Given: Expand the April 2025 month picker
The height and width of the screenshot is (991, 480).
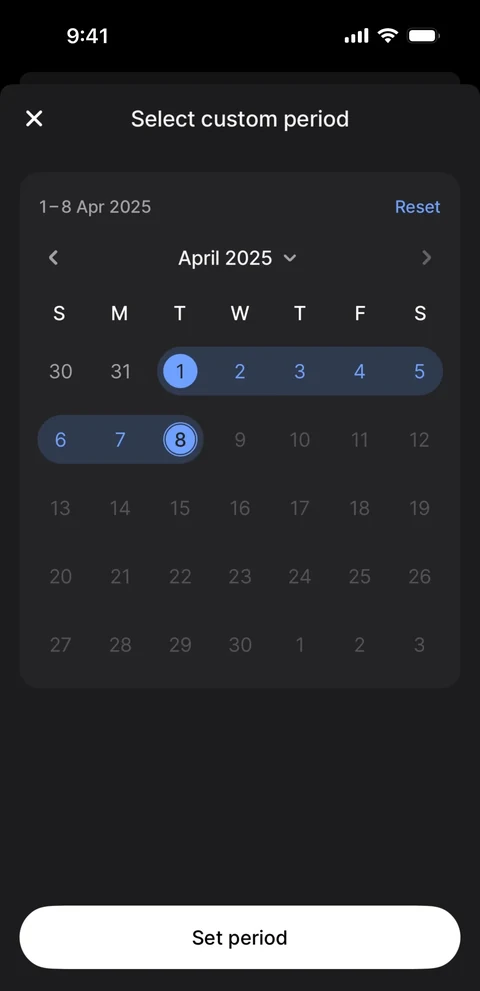Looking at the screenshot, I should pos(237,258).
